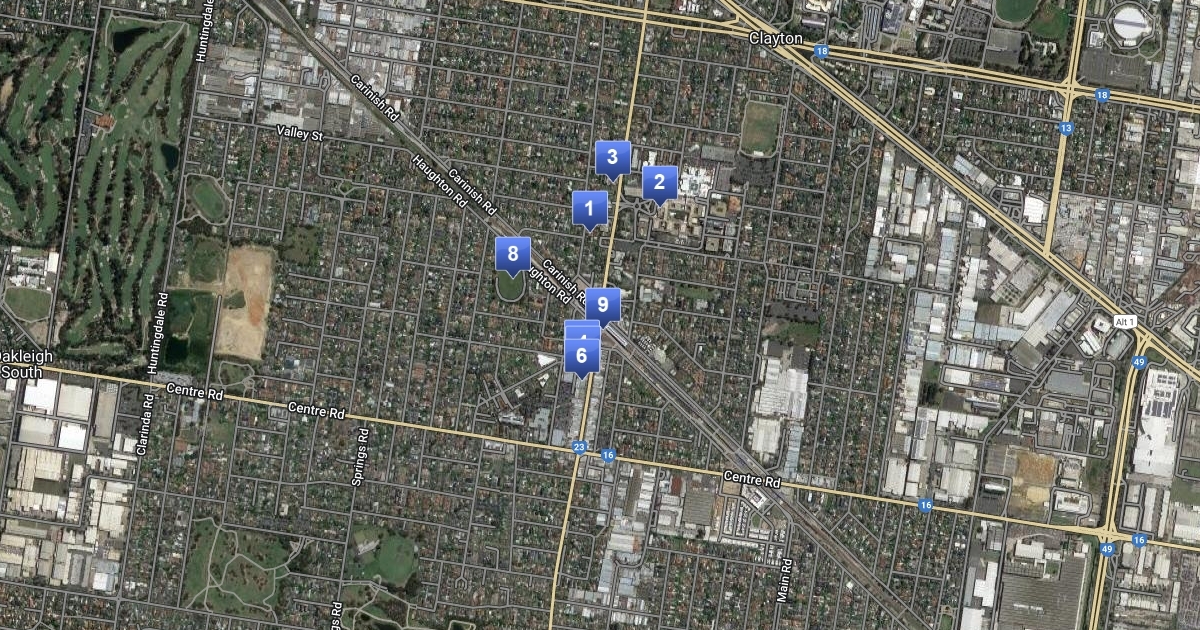Open the location pinned as marker 2

click(x=660, y=183)
